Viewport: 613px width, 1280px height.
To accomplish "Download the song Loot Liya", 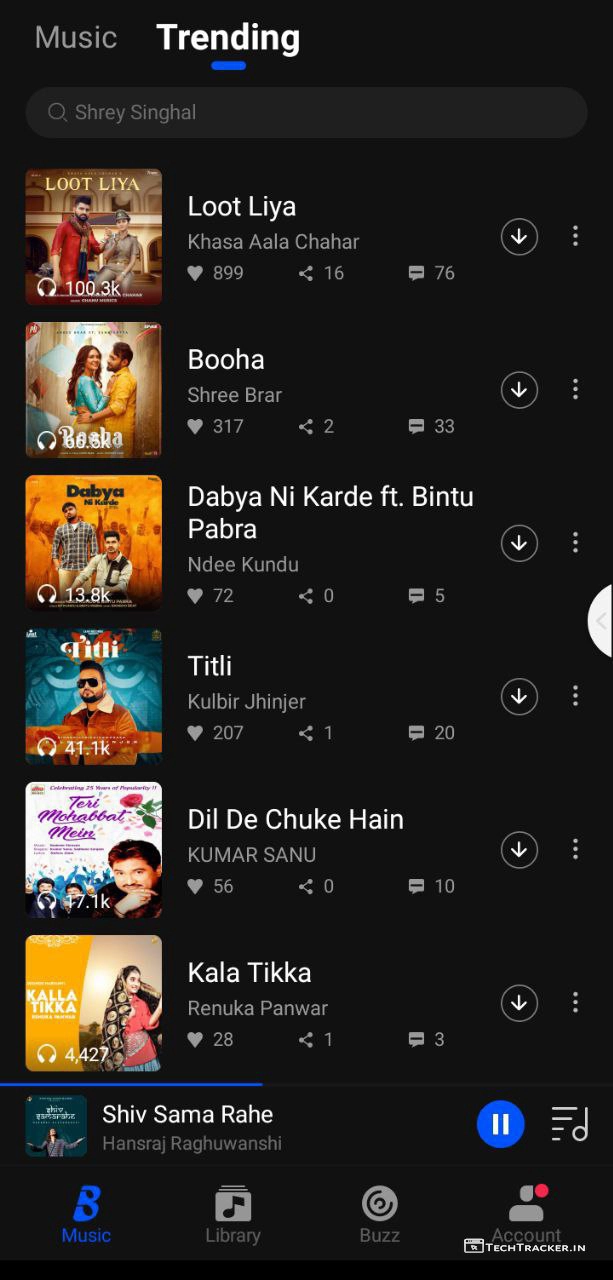I will 519,237.
